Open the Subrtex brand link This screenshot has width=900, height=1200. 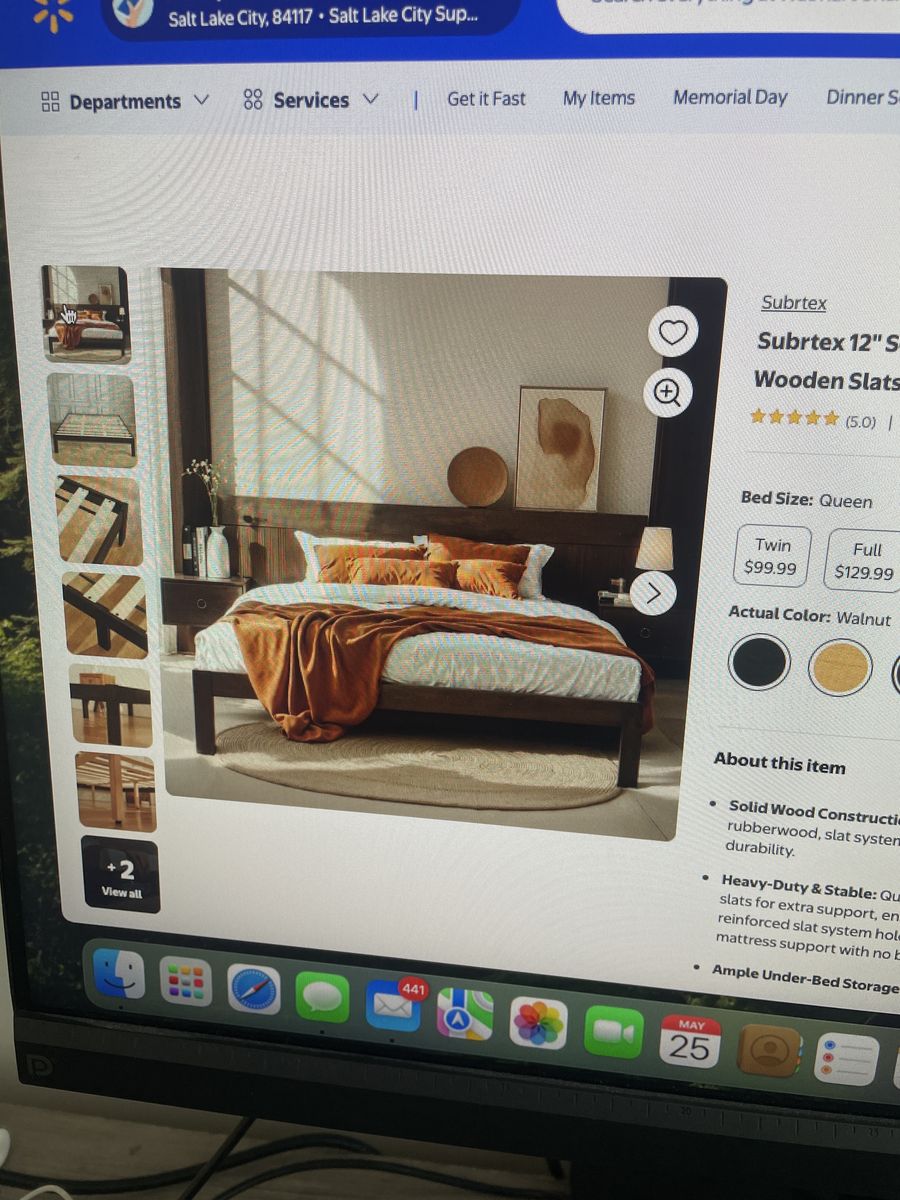[793, 303]
